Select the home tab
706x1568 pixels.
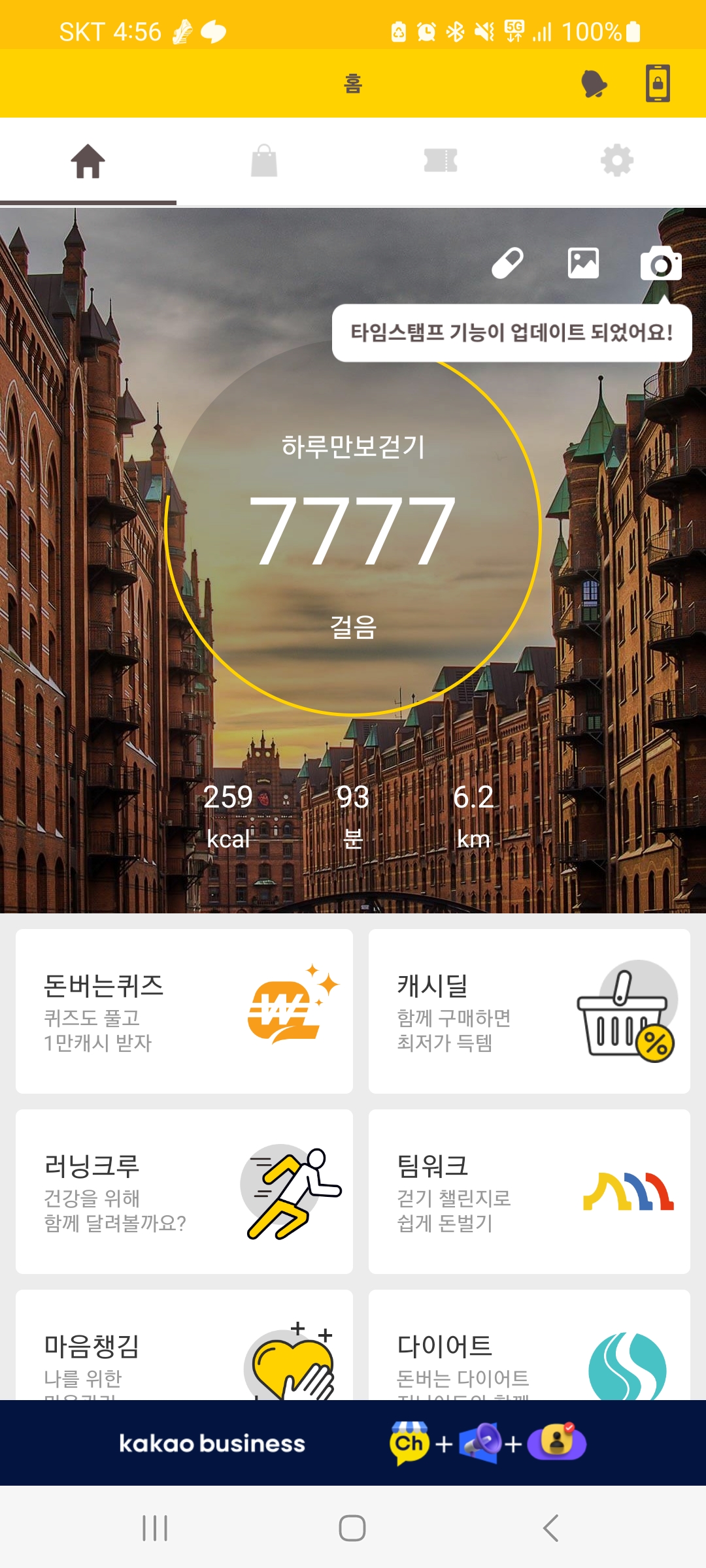(x=88, y=161)
